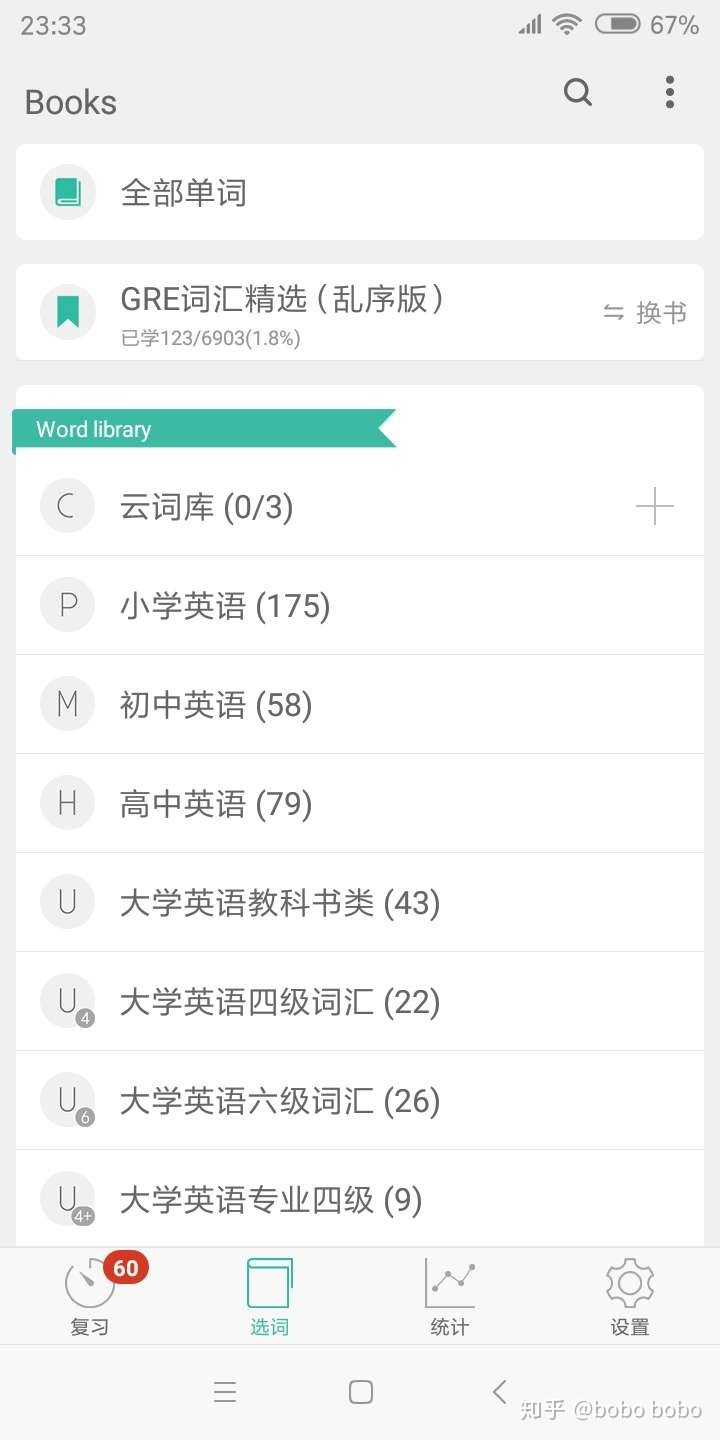This screenshot has height=1440, width=720.
Task: Tap the GRE词汇精选 bookmark icon
Action: pyautogui.click(x=67, y=312)
